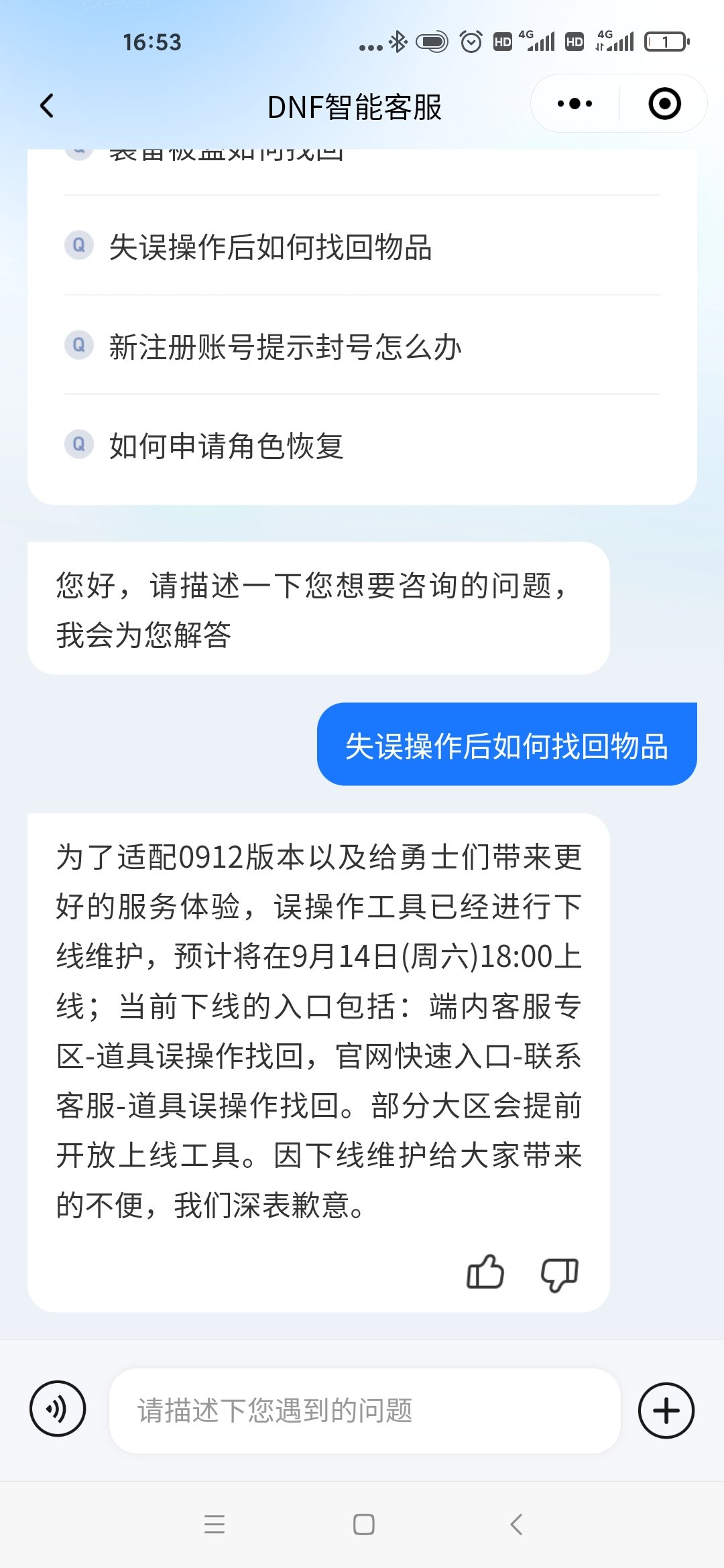Open the mini program three-dot menu
Image resolution: width=724 pixels, height=1568 pixels.
pyautogui.click(x=575, y=104)
